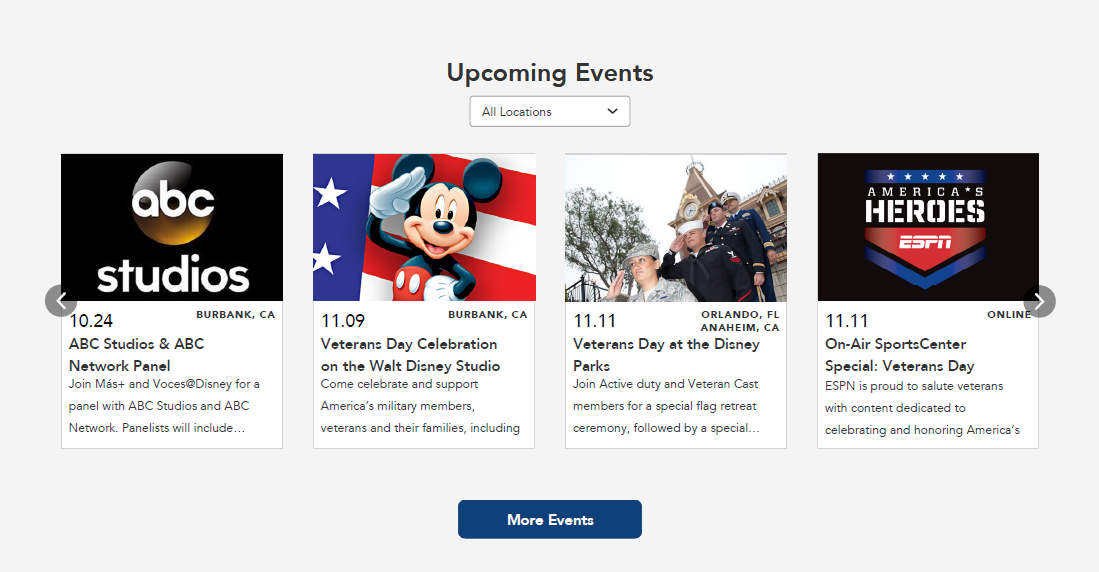Screen dimensions: 1099x572
Task: Open On-Air SportsCenter Special: Veterans Day card
Action: (x=899, y=354)
